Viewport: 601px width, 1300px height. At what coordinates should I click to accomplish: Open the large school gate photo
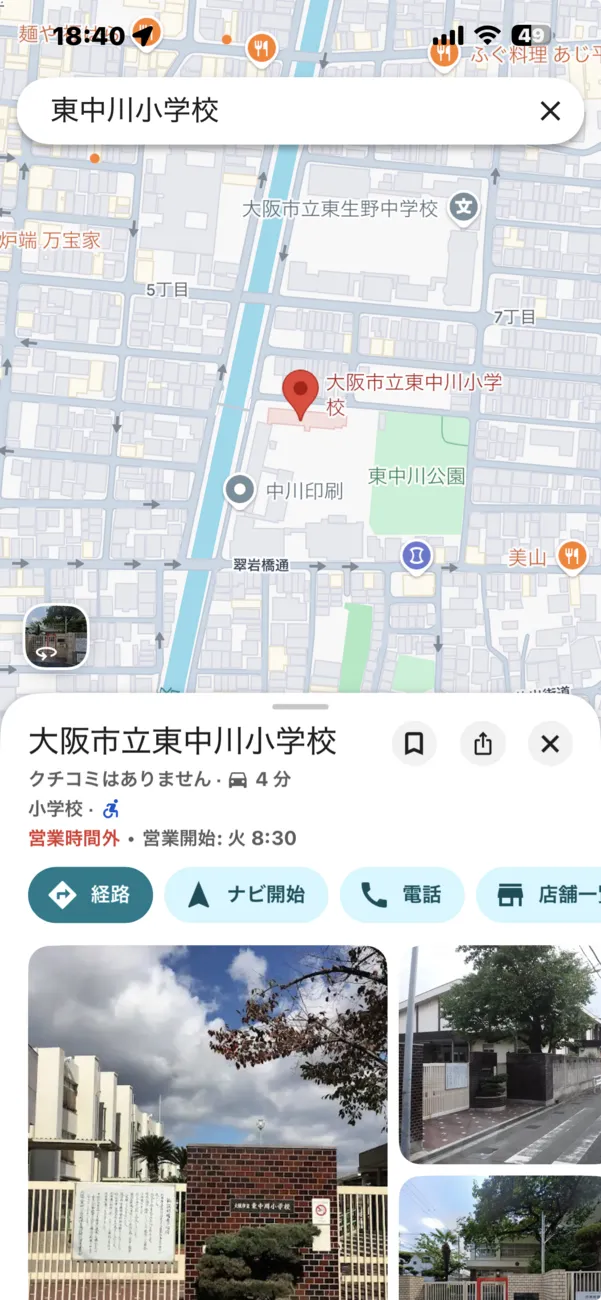pos(207,1120)
